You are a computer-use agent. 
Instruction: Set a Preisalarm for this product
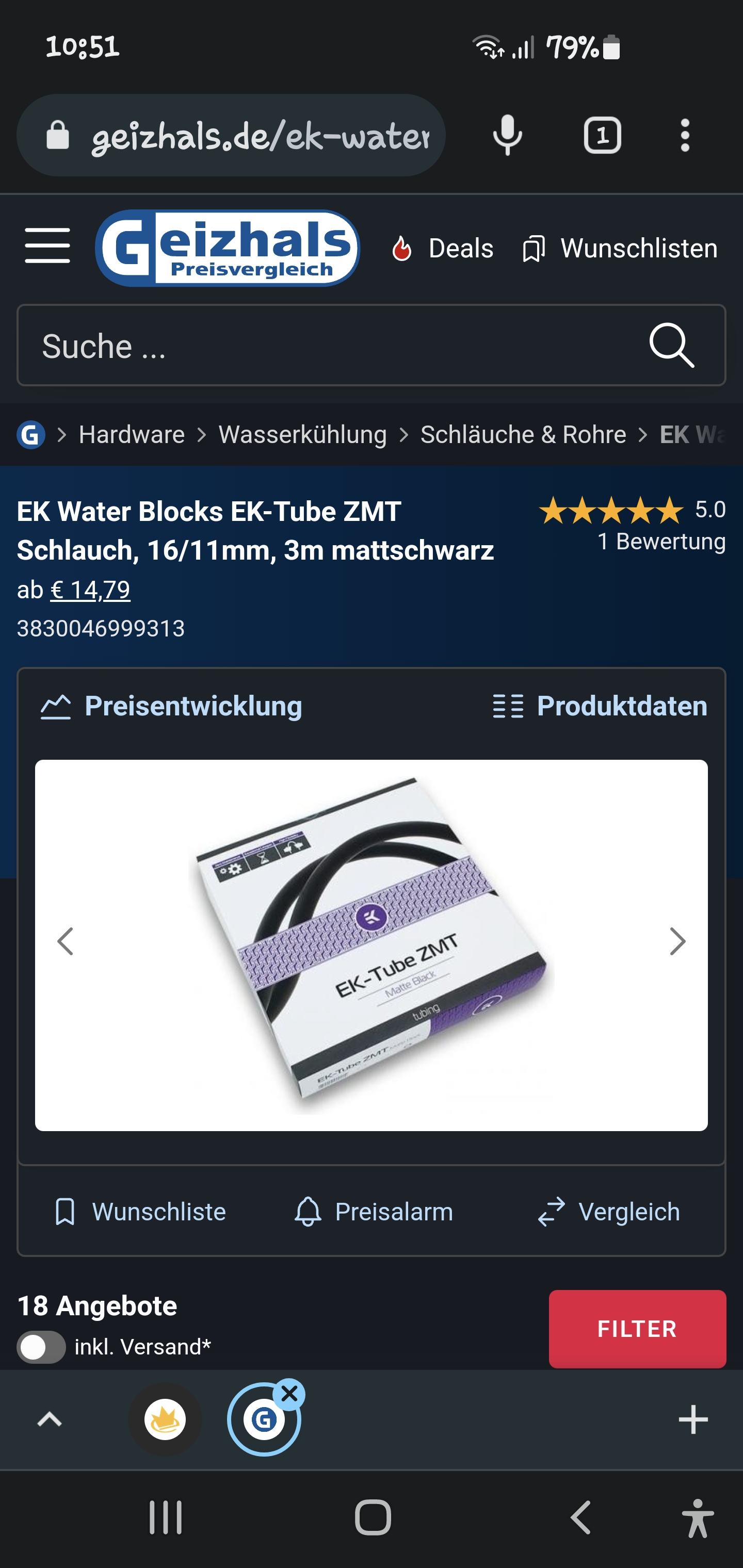coord(374,1212)
